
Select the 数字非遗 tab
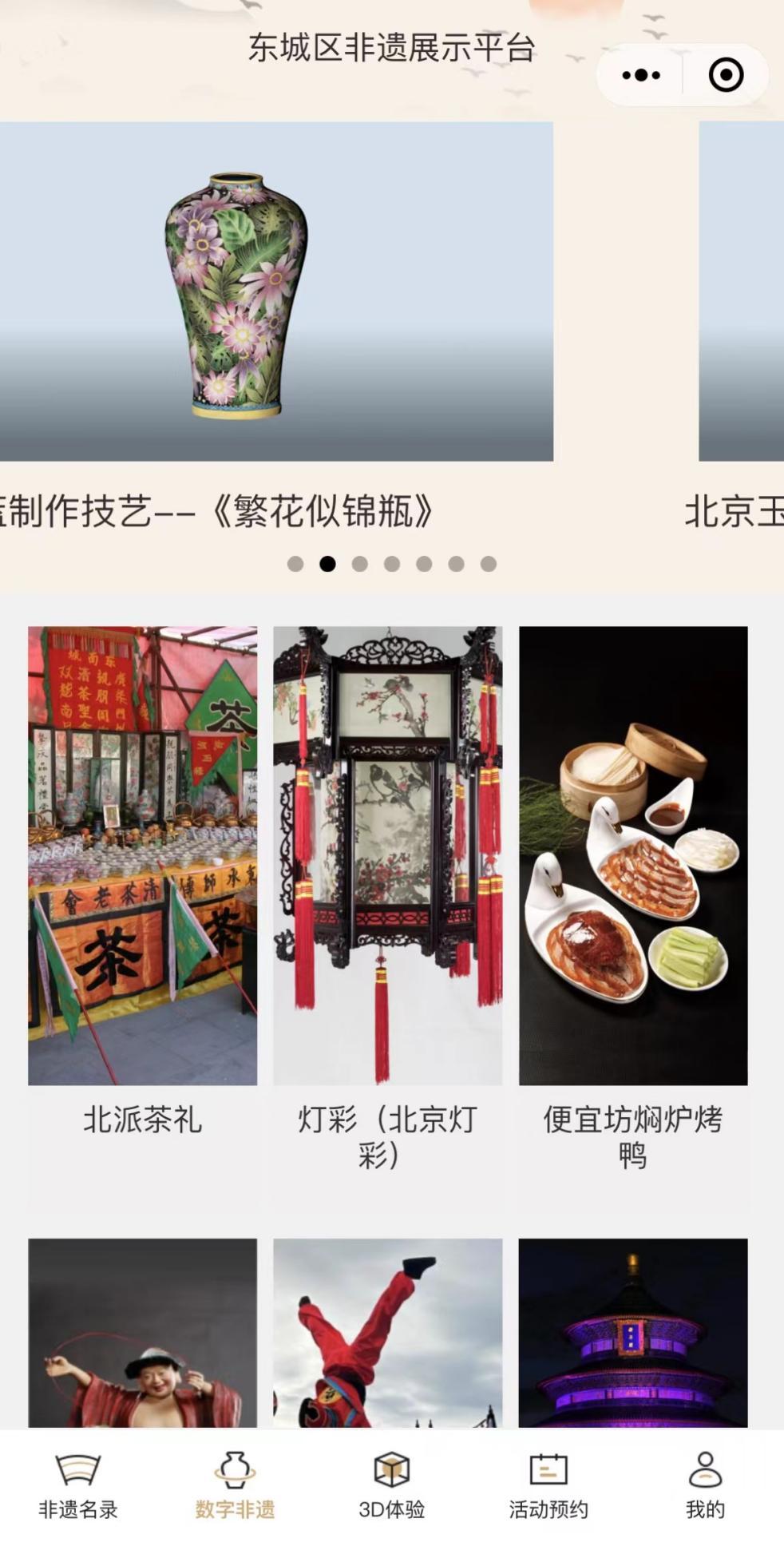point(235,1487)
